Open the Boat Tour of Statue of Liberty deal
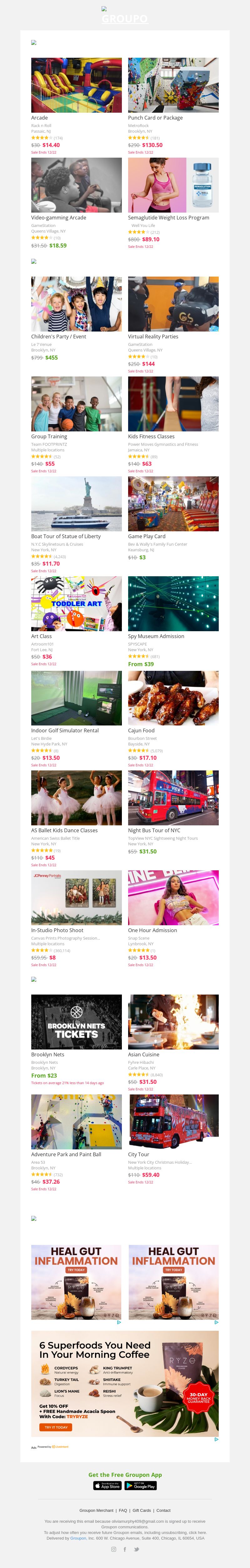 pos(76,504)
